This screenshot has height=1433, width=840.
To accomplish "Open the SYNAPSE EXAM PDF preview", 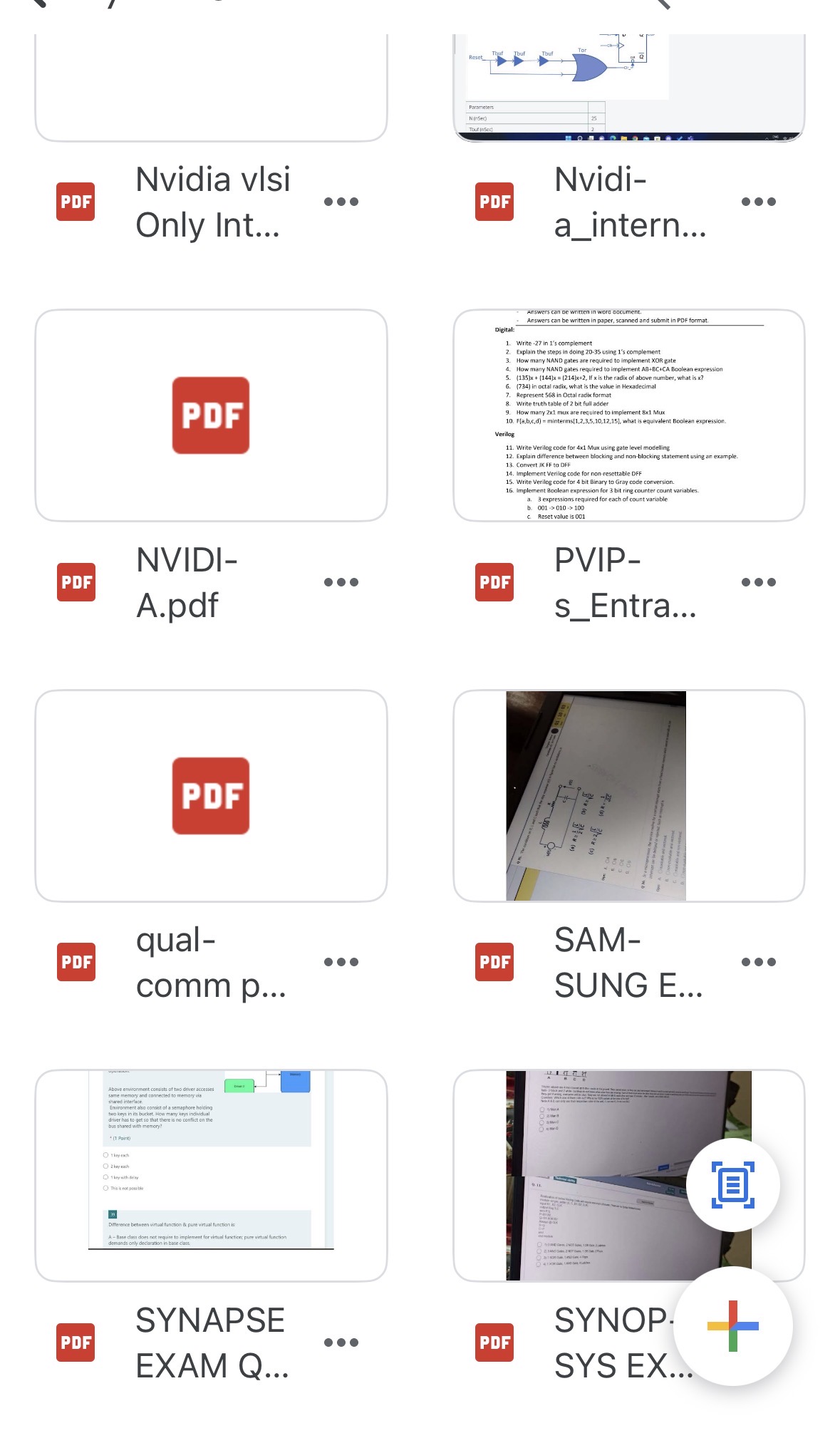I will point(211,1175).
